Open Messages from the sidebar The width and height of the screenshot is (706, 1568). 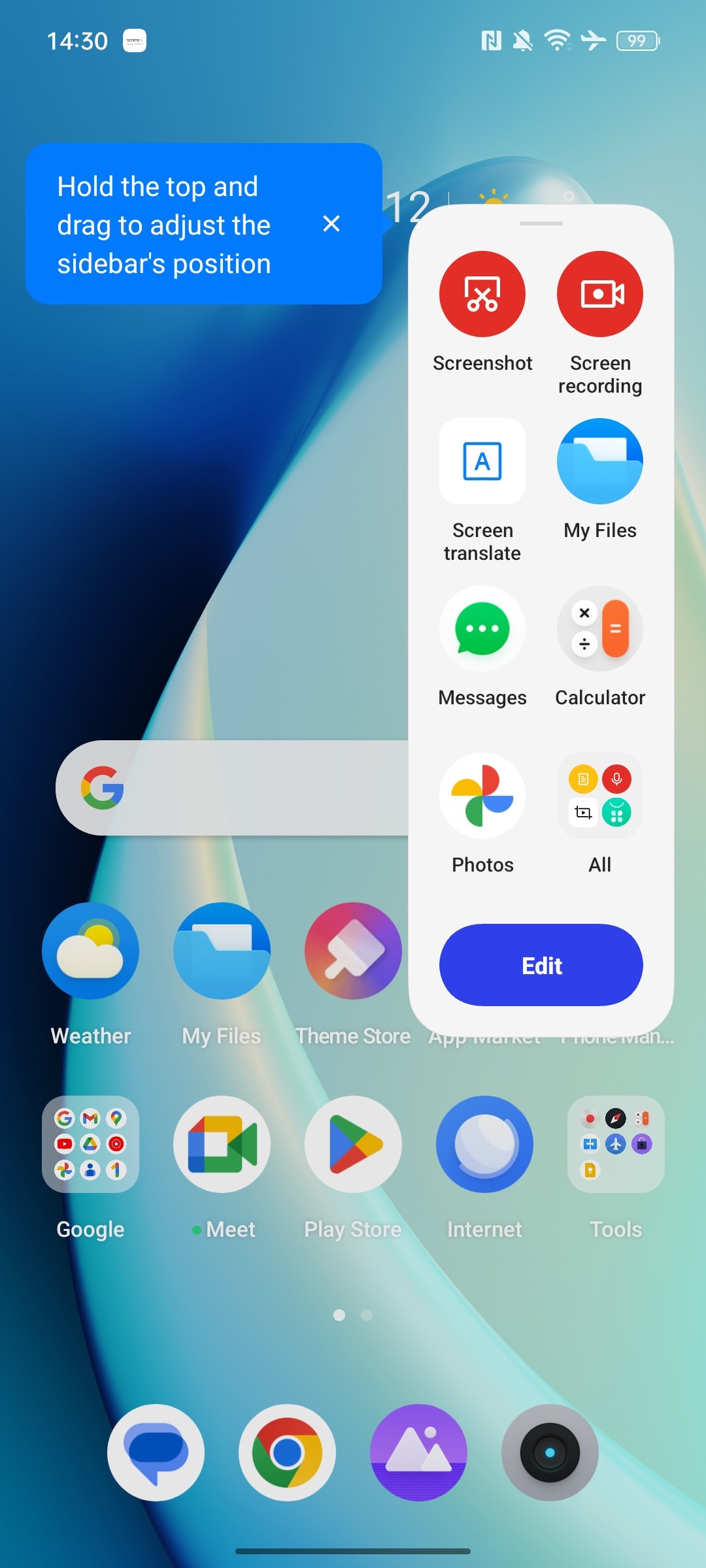(x=482, y=629)
